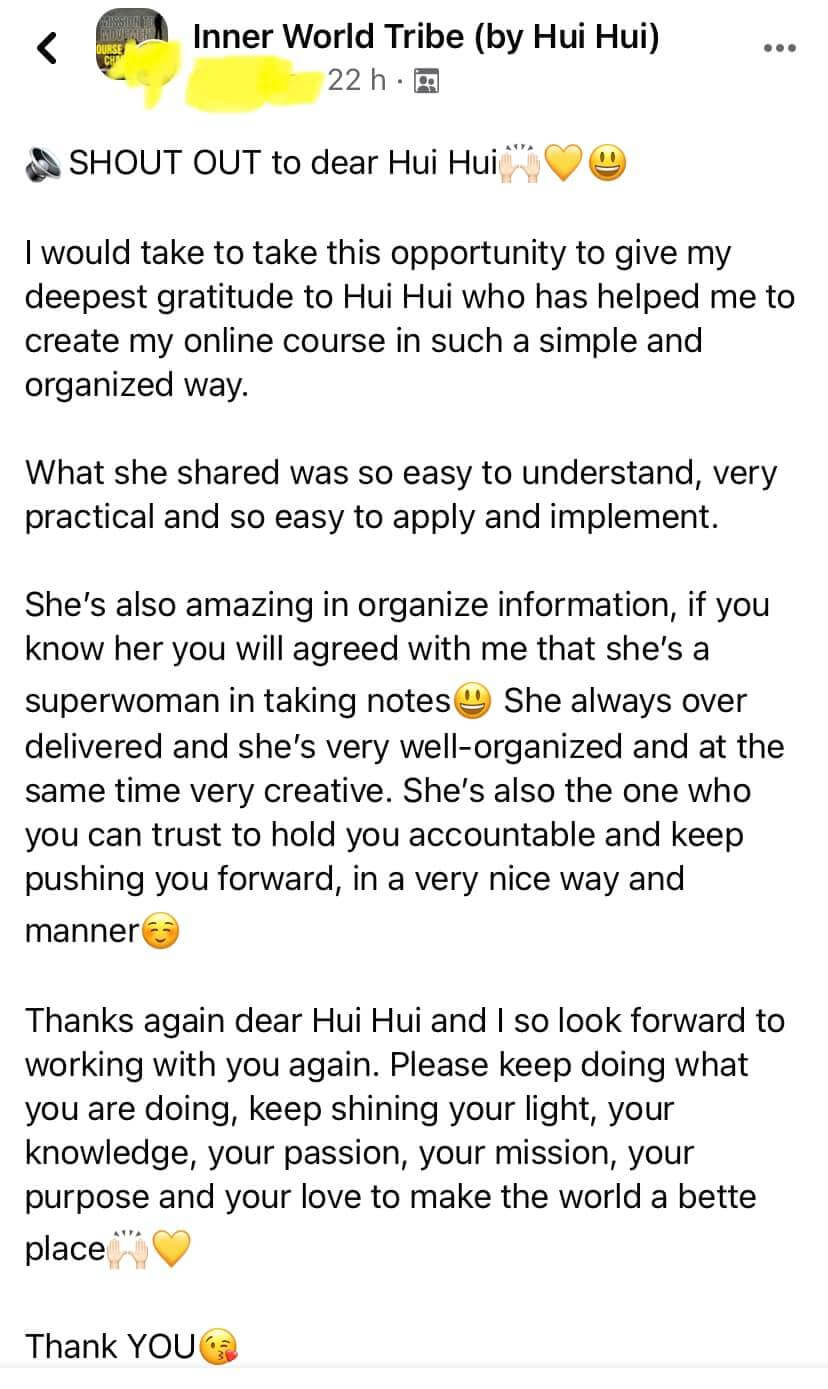The image size is (828, 1389).
Task: Tap the group avatar thumbnail
Action: (x=131, y=50)
